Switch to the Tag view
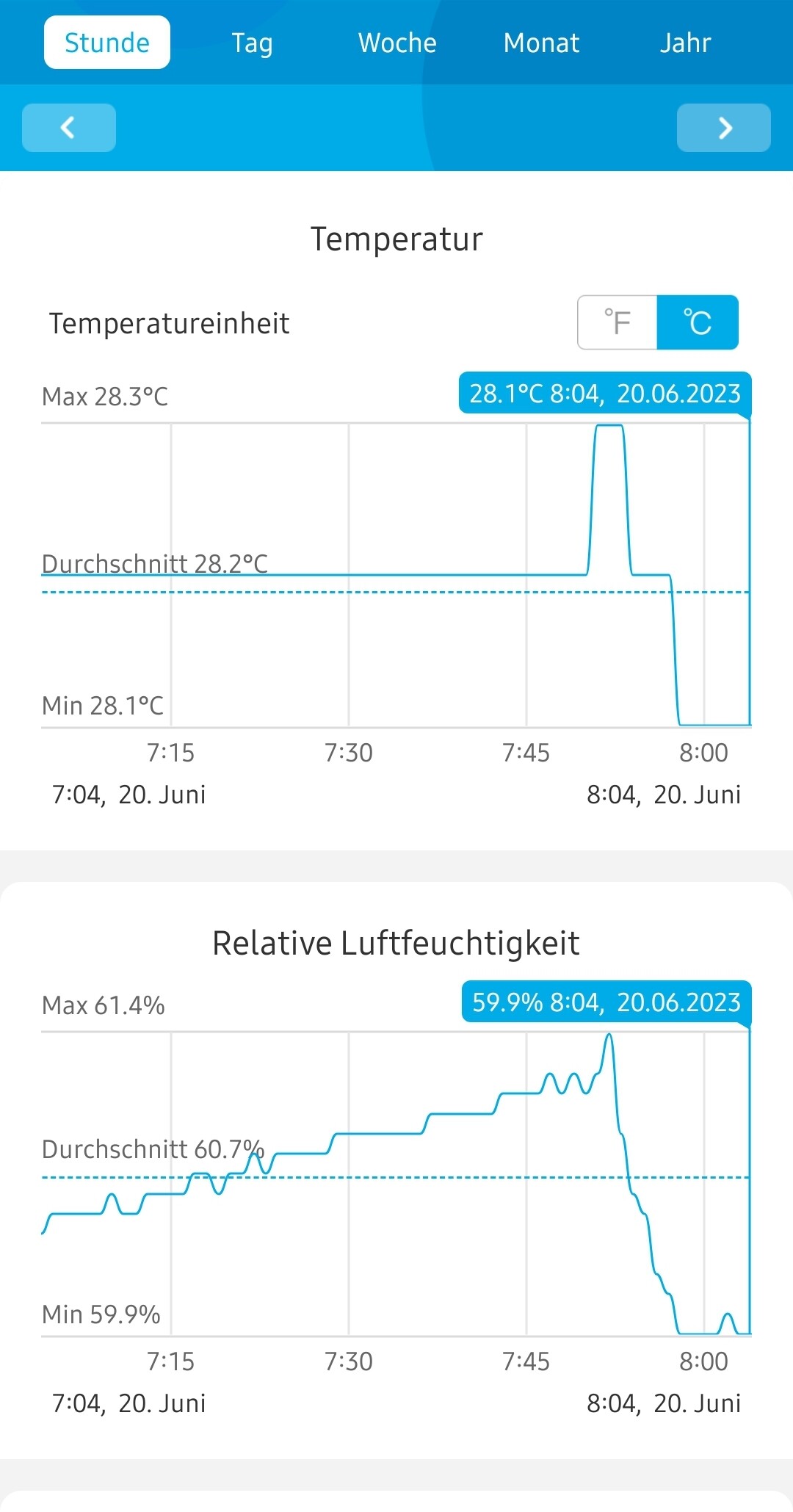 [x=252, y=43]
